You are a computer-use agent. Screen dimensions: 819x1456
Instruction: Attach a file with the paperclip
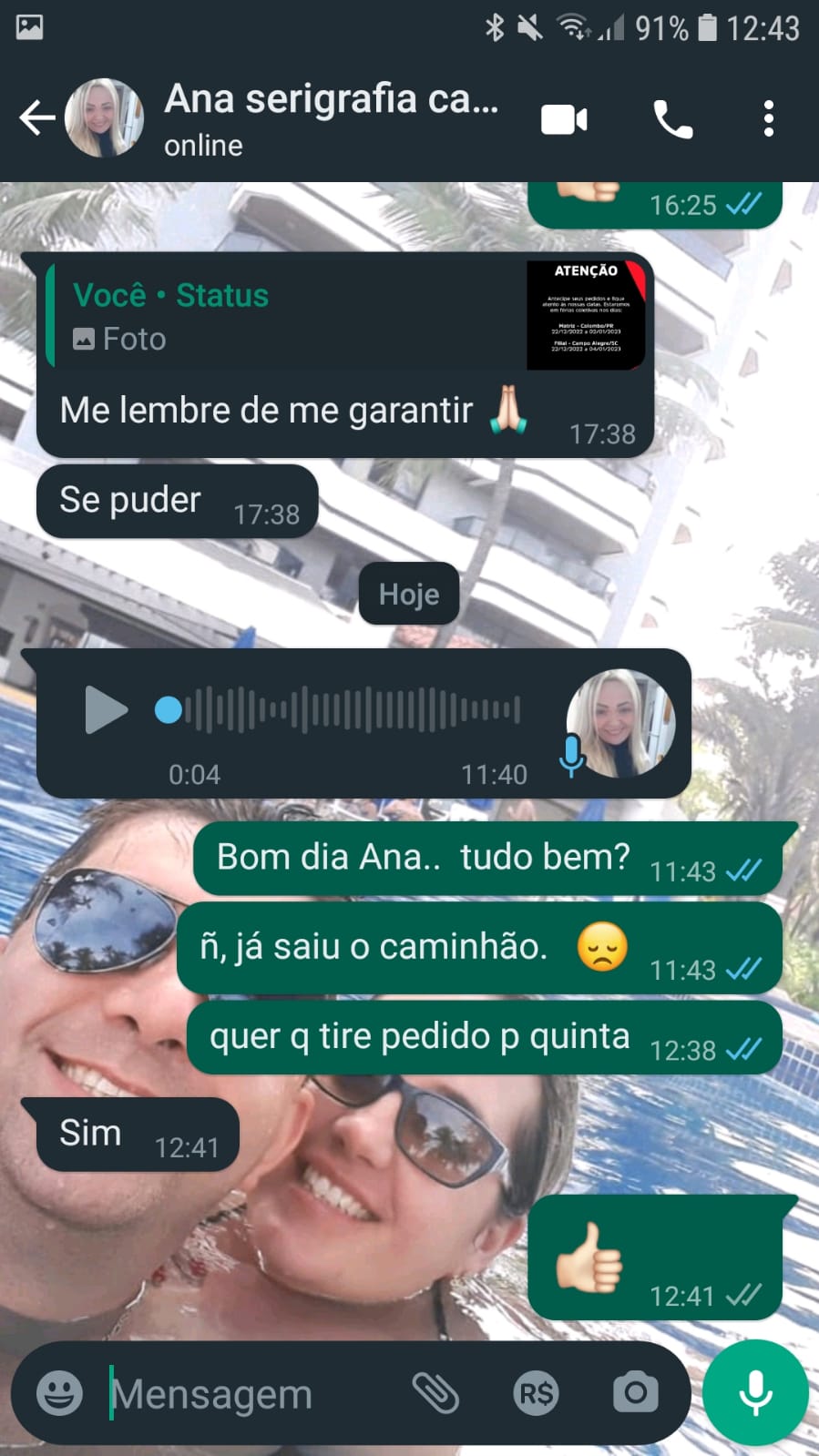[435, 1392]
